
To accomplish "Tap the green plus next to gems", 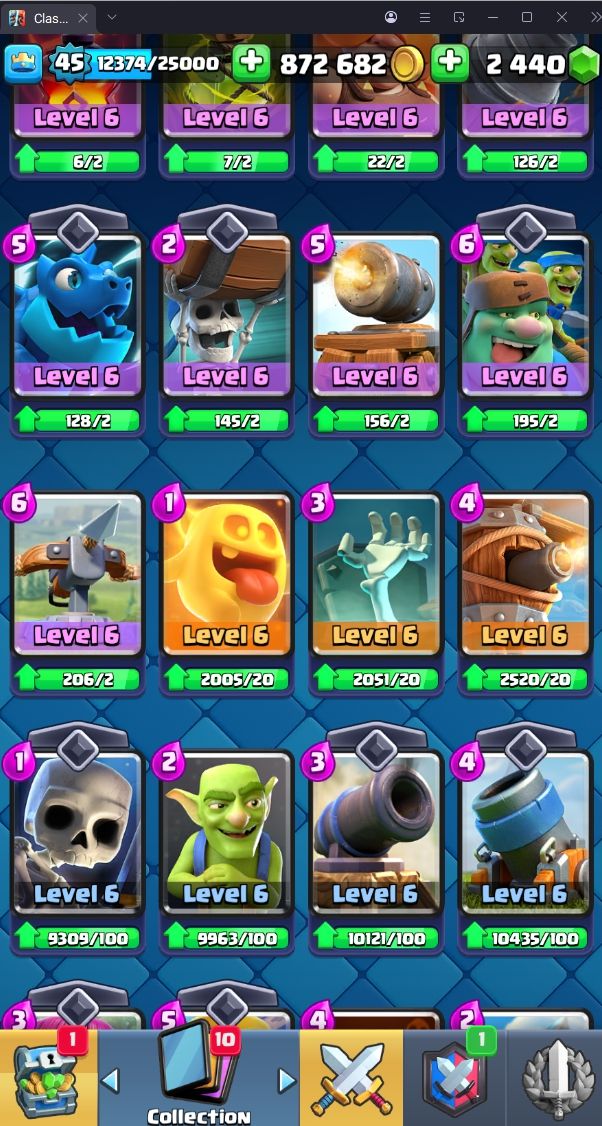I will pyautogui.click(x=450, y=63).
